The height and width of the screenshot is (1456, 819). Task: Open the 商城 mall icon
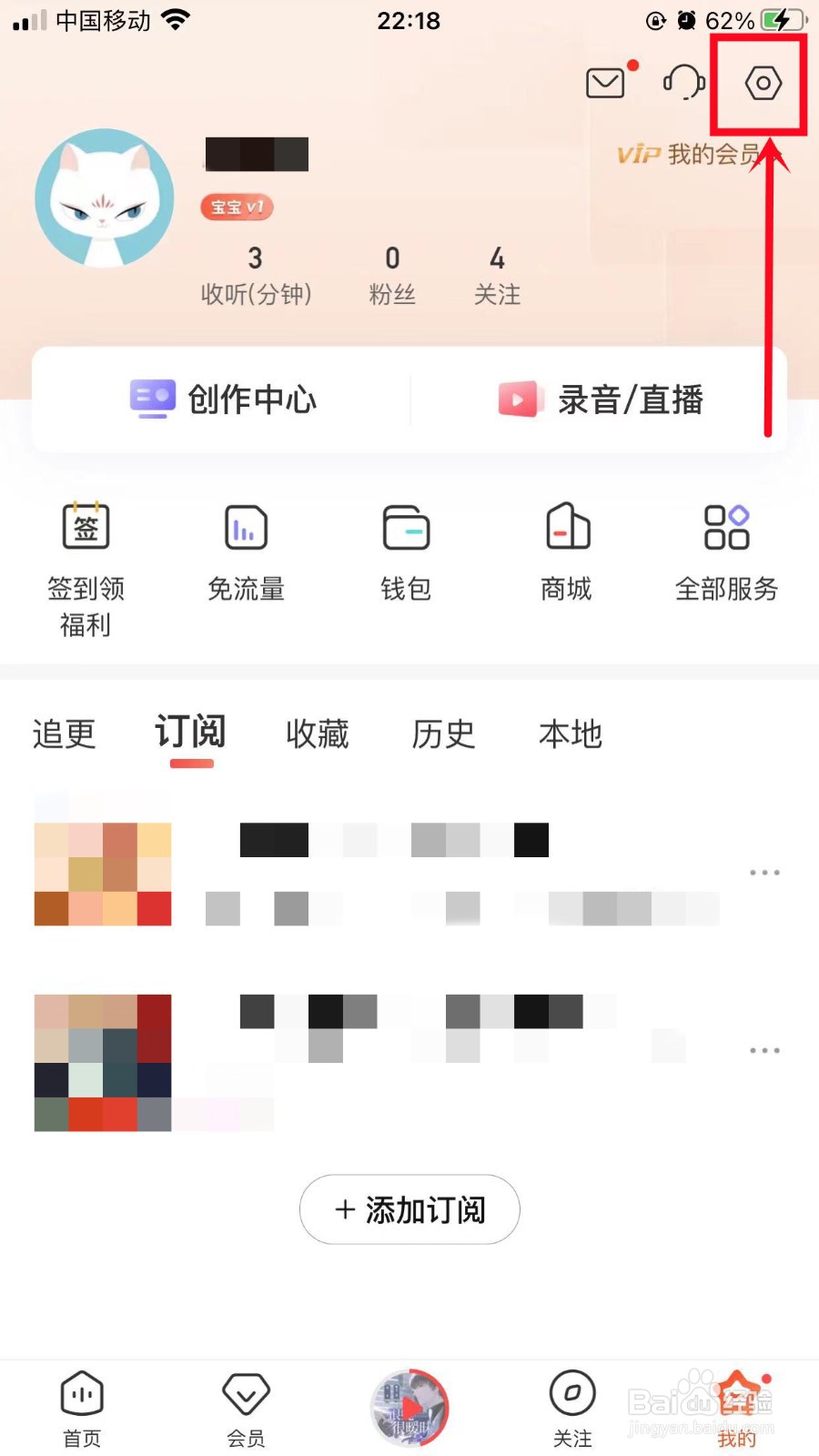(566, 526)
